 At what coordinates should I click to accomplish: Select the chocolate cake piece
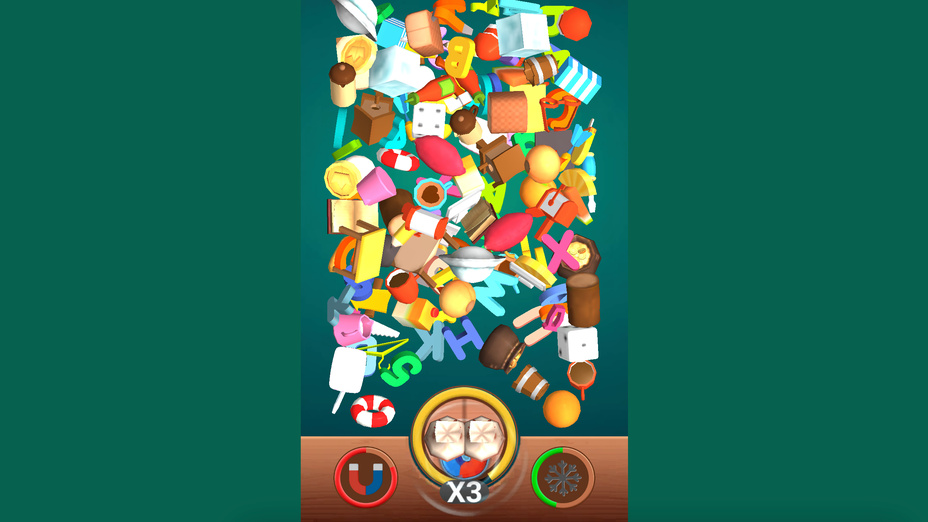coord(500,349)
